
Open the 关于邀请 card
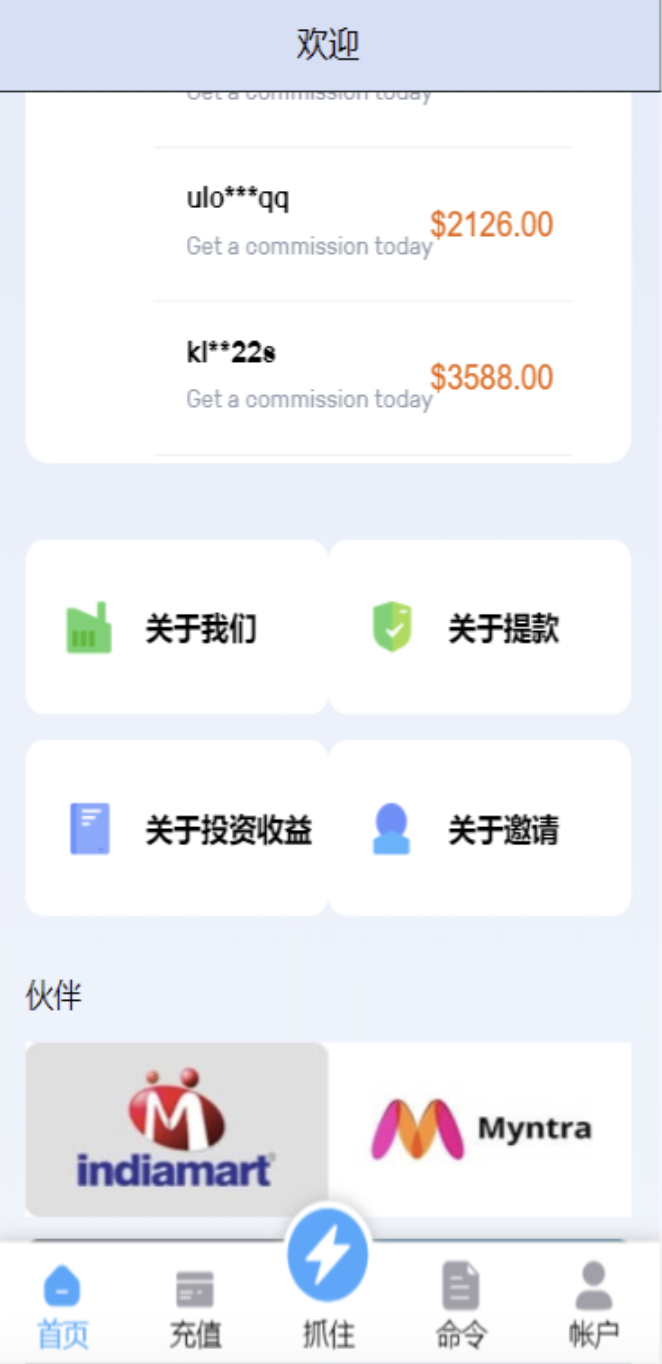(480, 828)
